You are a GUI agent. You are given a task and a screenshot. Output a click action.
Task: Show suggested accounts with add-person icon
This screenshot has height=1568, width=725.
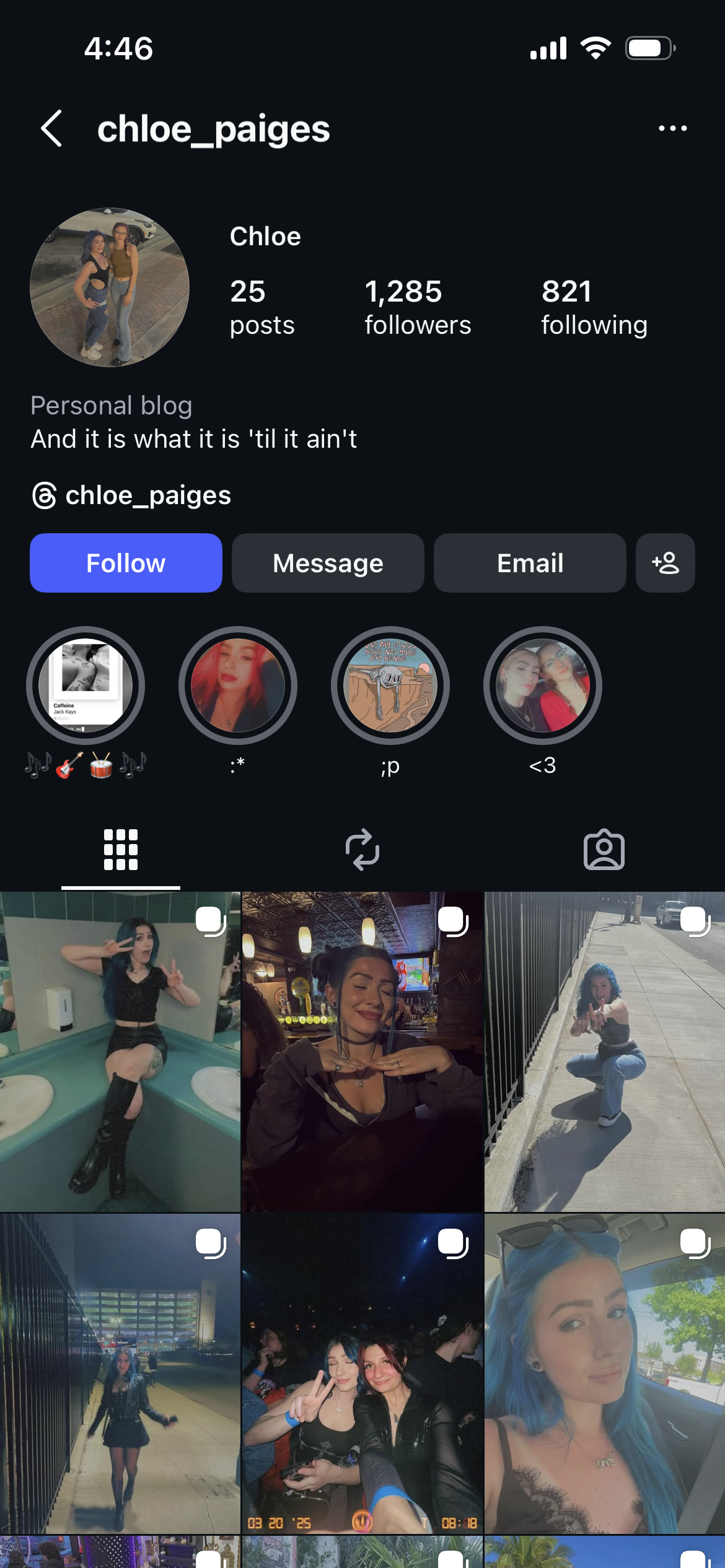[665, 563]
